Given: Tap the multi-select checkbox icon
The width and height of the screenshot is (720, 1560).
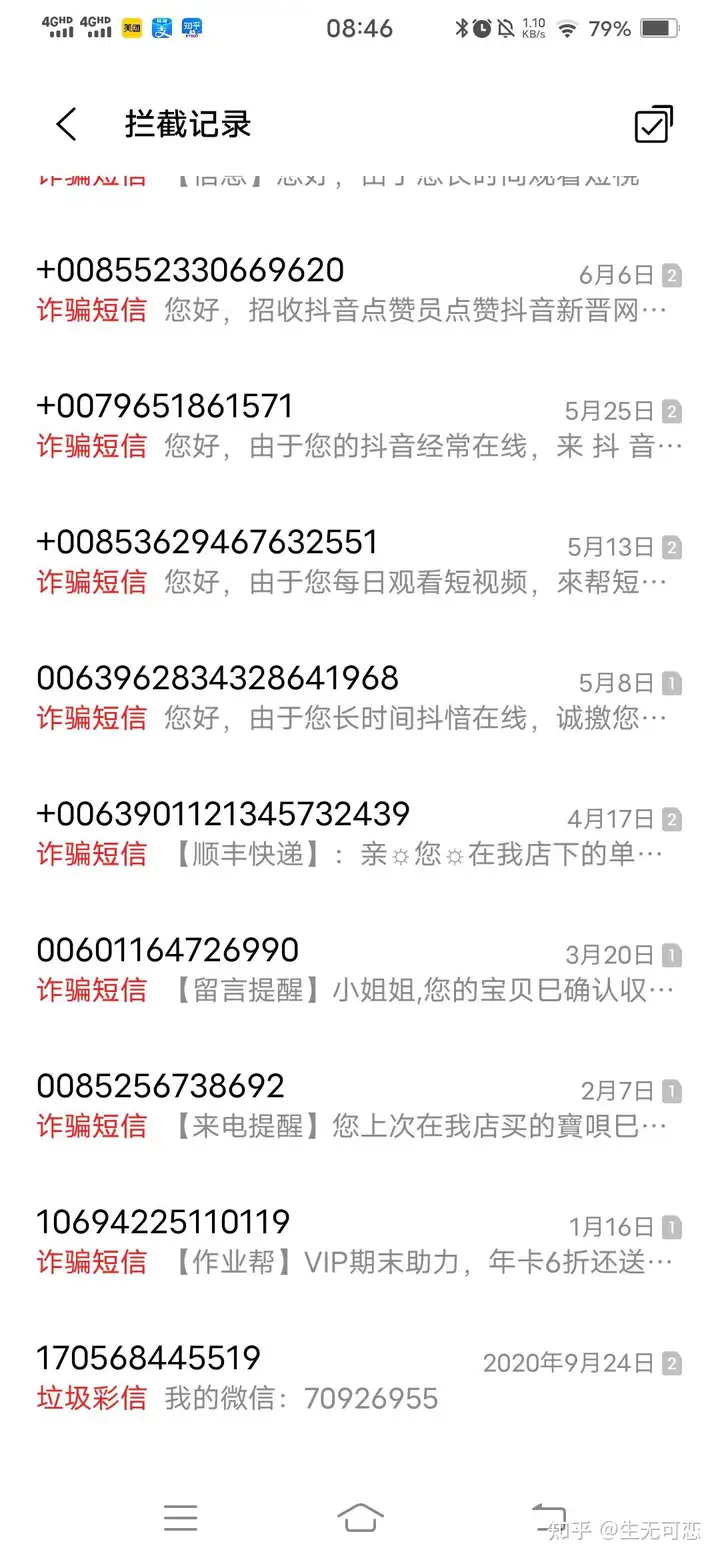Looking at the screenshot, I should pyautogui.click(x=654, y=124).
